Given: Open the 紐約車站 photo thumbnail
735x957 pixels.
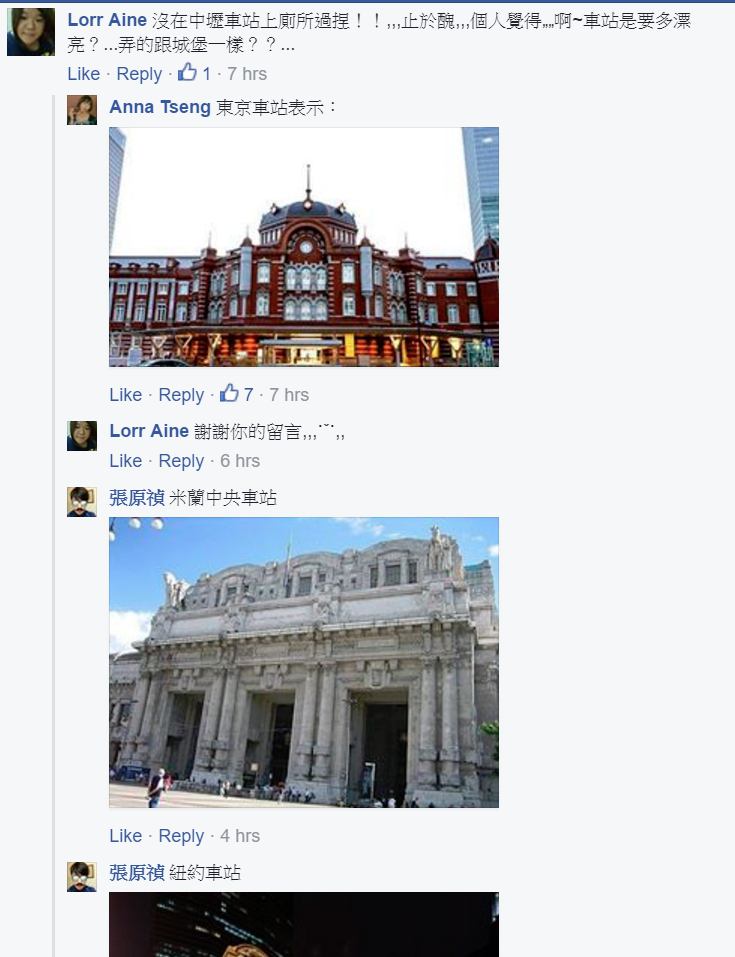Looking at the screenshot, I should click(x=303, y=925).
